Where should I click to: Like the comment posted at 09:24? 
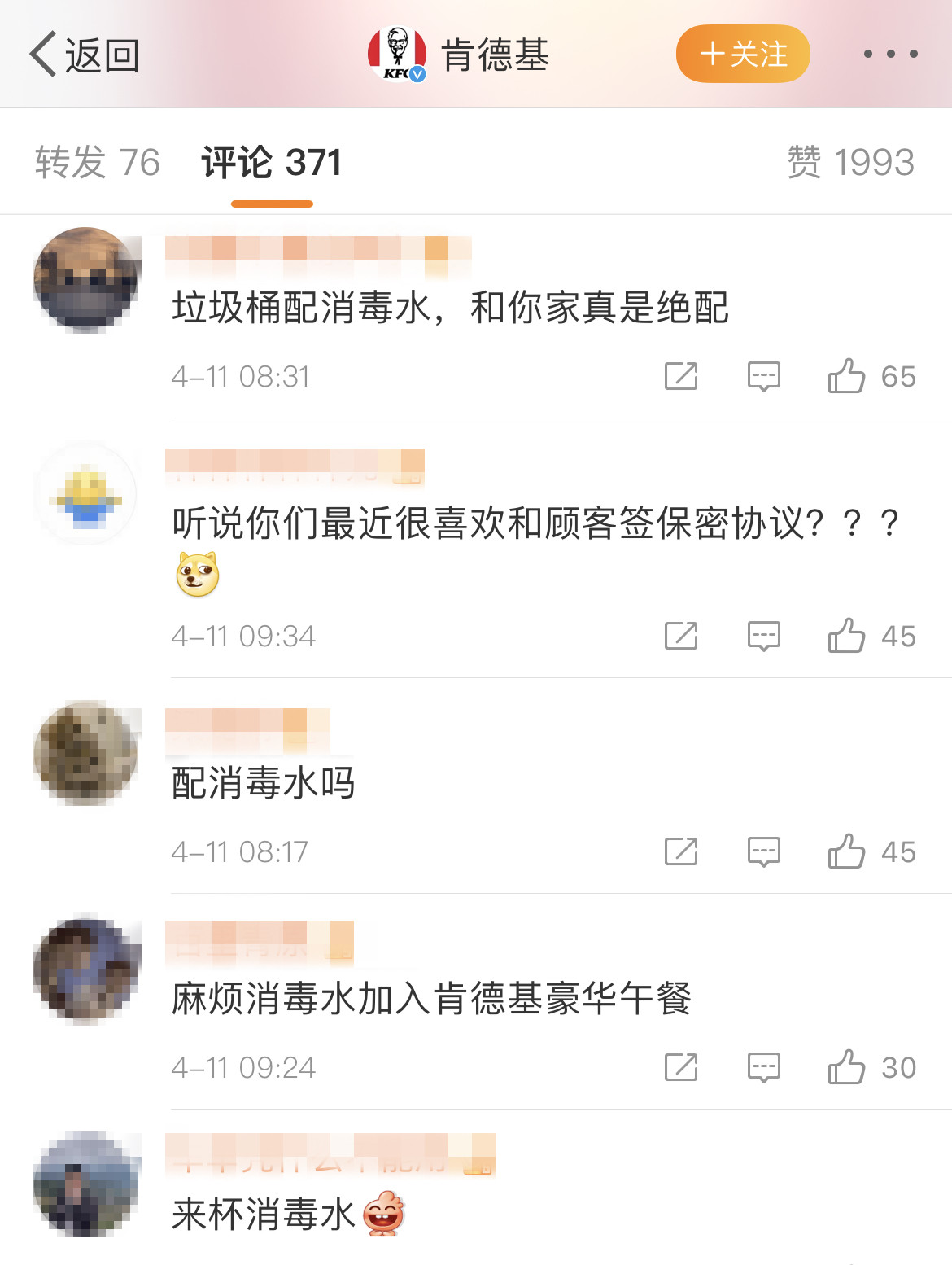[x=847, y=1067]
